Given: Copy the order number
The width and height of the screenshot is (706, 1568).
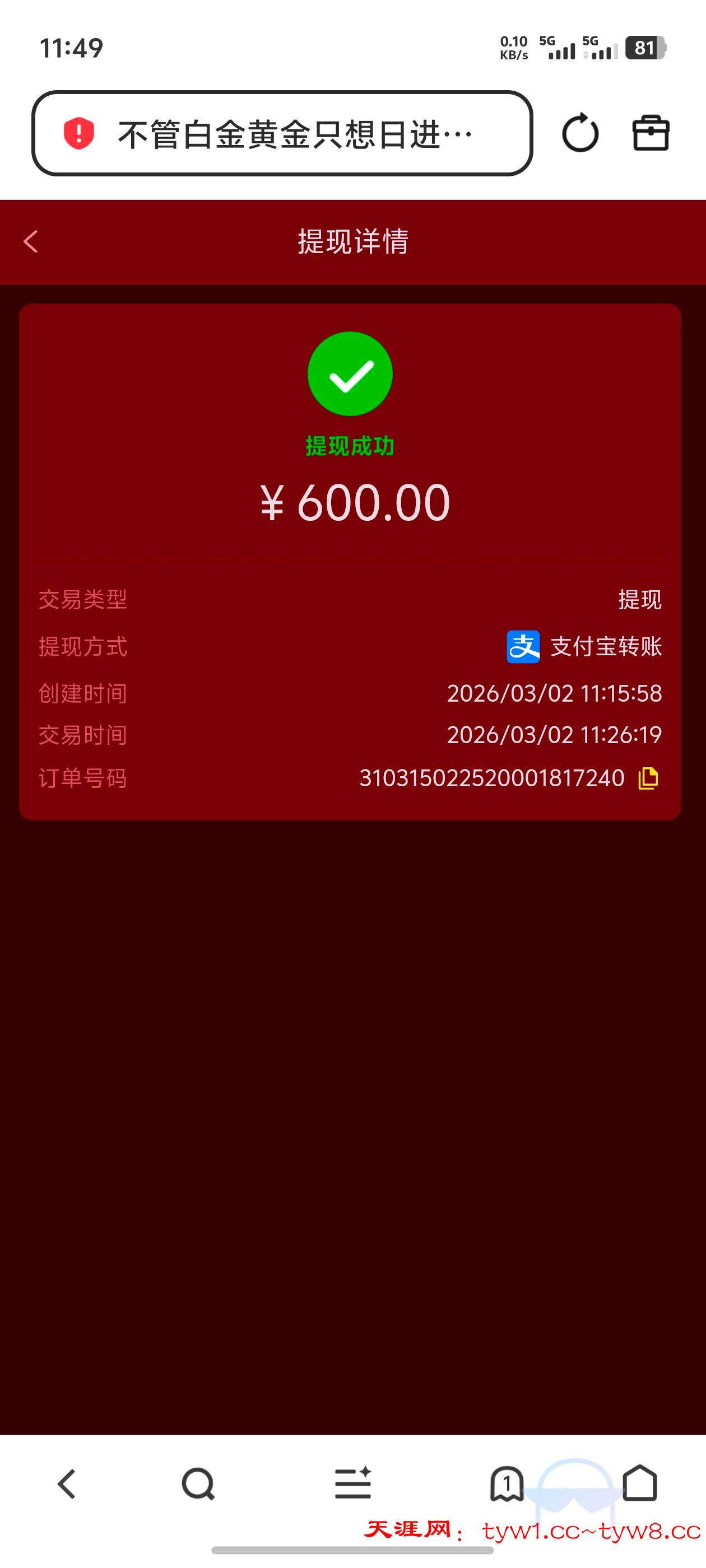Looking at the screenshot, I should click(648, 778).
